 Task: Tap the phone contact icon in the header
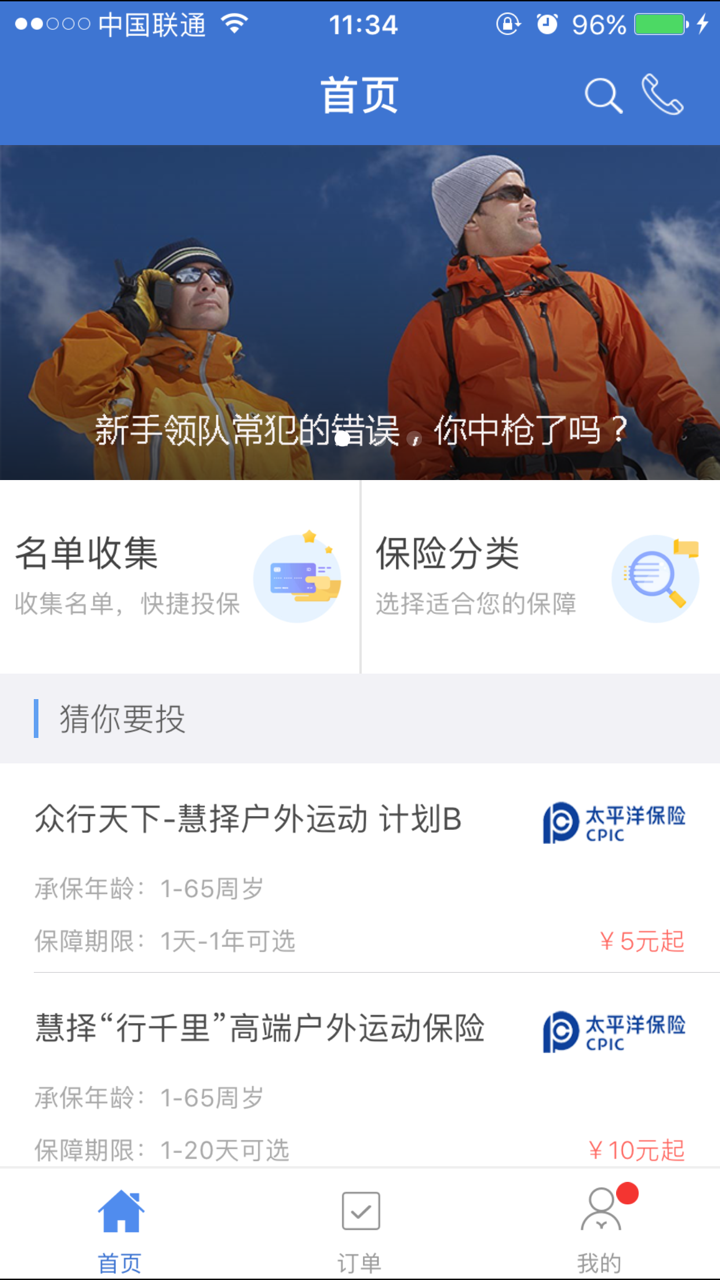[x=661, y=96]
